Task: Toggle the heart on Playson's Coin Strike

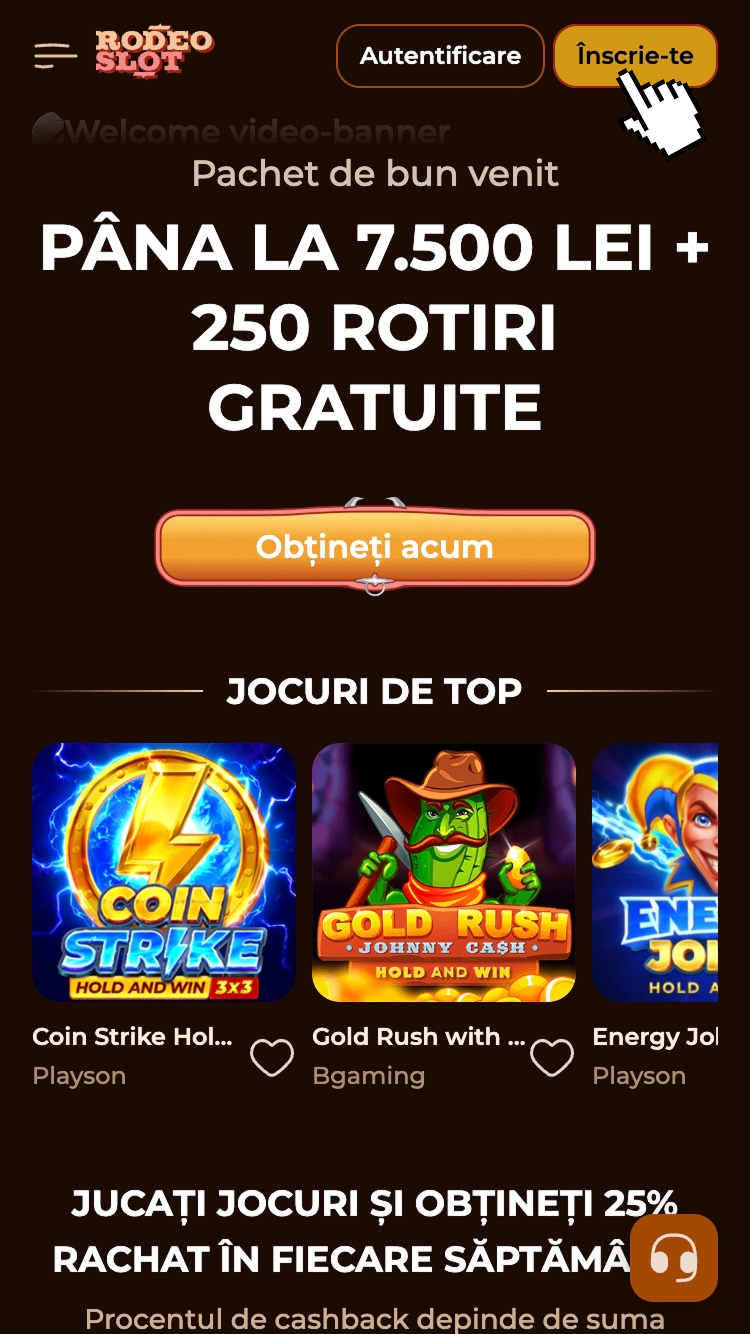Action: click(x=272, y=1057)
